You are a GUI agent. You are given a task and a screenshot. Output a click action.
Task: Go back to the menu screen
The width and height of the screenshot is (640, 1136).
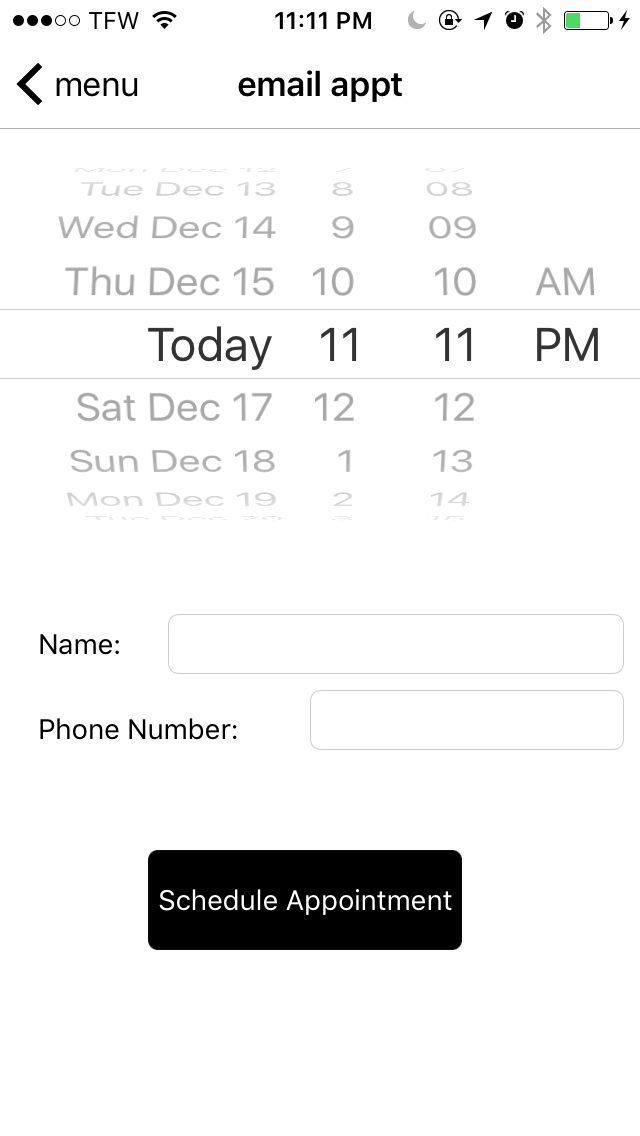(x=78, y=85)
